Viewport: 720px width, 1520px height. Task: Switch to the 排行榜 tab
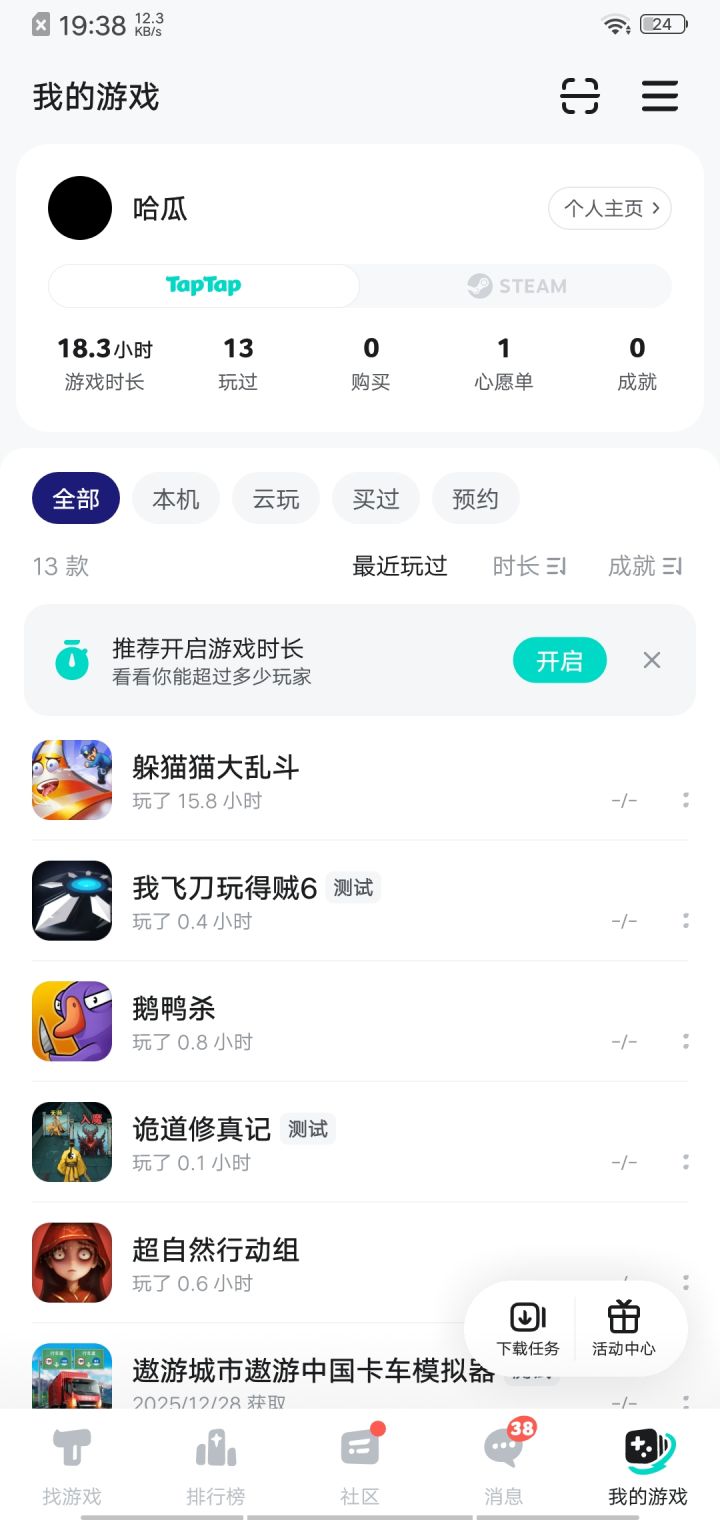click(215, 1466)
